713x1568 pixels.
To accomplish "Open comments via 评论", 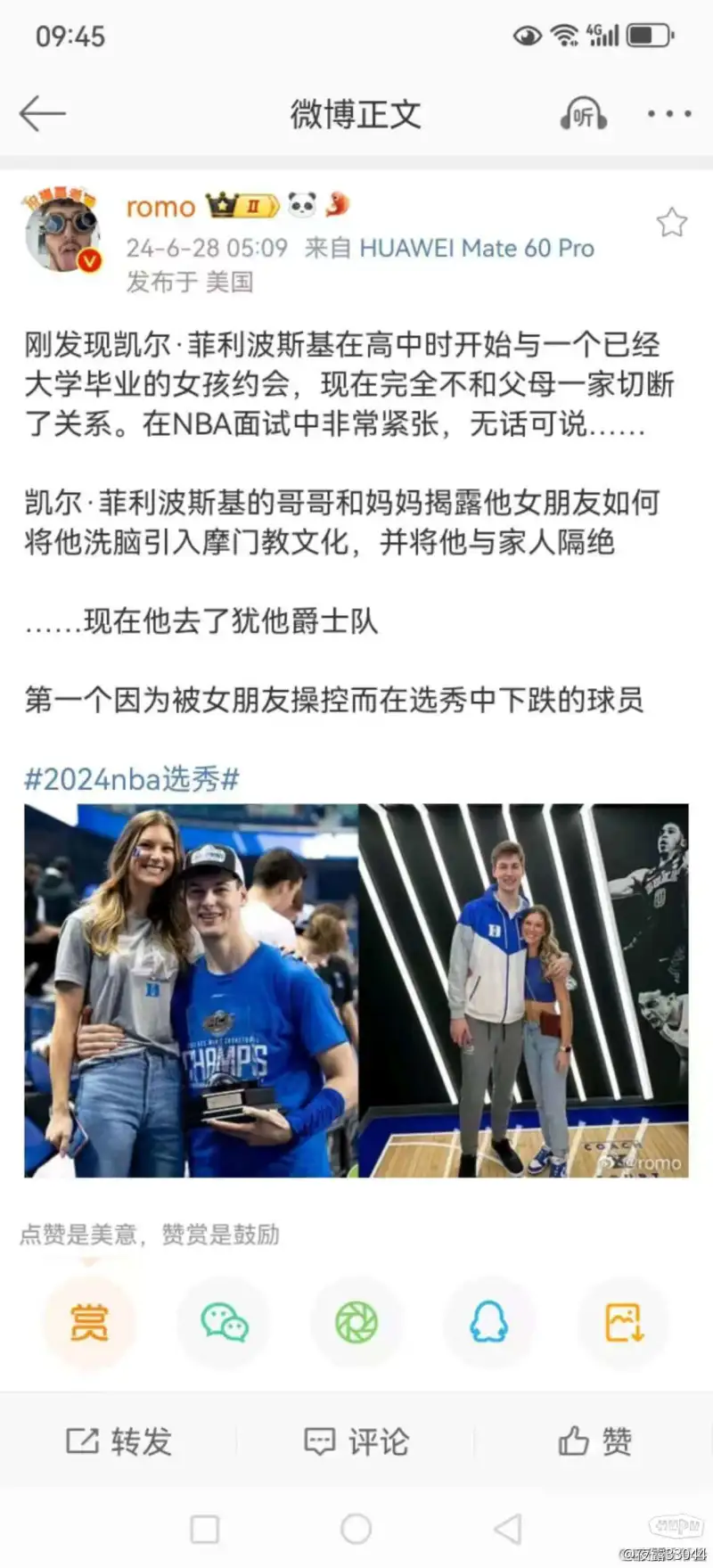I will coord(356,1441).
